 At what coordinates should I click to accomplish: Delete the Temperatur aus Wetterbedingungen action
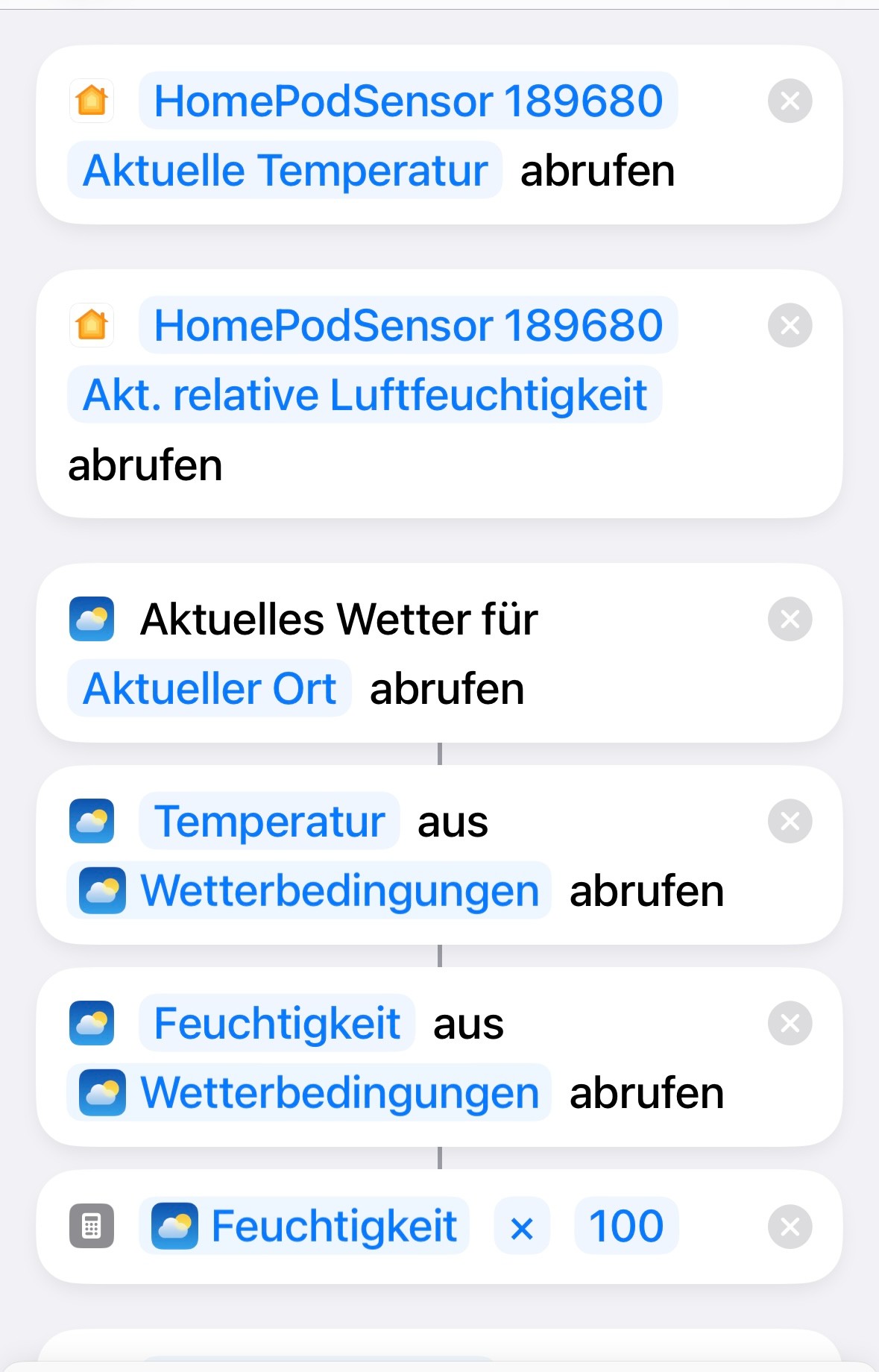coord(790,821)
